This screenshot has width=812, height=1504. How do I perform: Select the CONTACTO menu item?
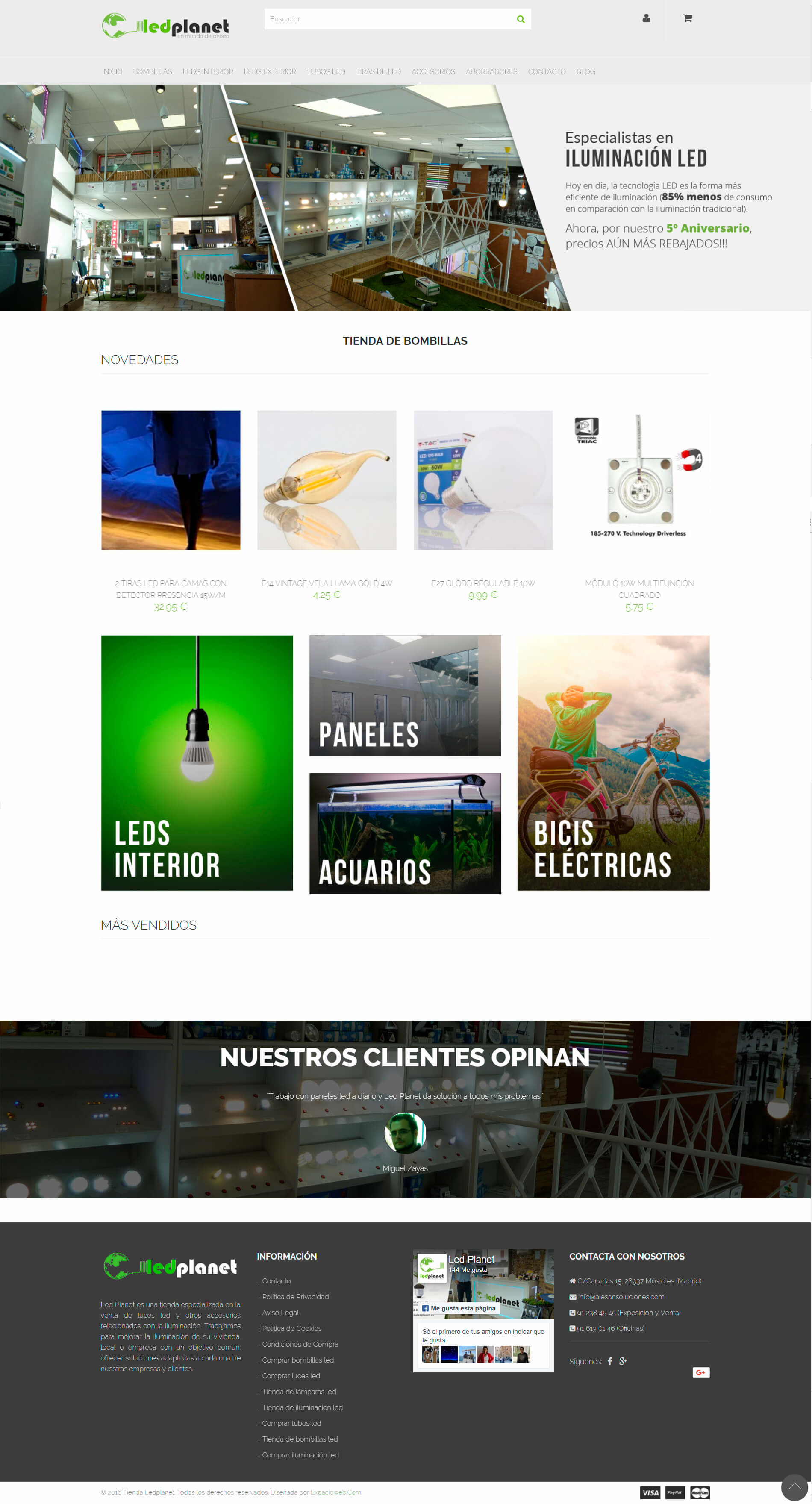click(x=547, y=71)
